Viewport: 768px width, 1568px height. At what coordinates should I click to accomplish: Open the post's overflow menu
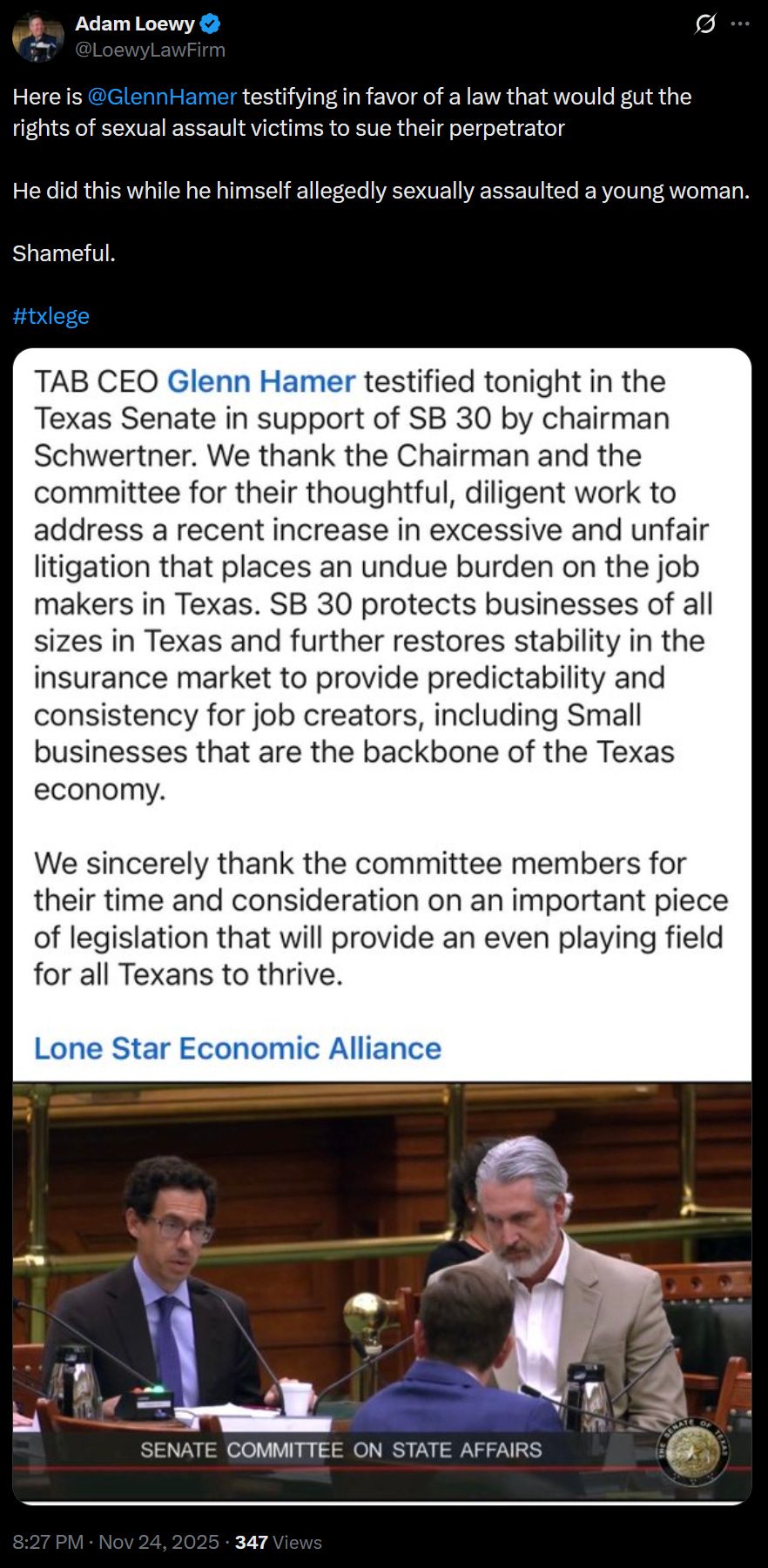click(740, 24)
